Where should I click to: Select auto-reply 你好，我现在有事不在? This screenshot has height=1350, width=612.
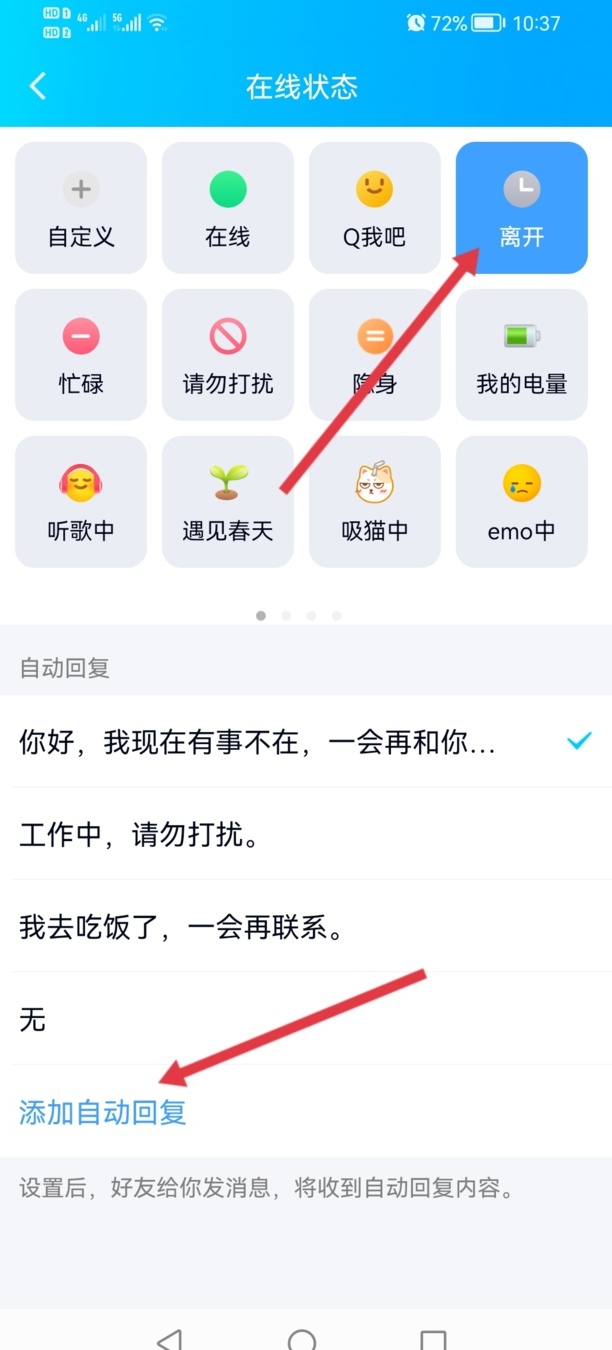306,741
